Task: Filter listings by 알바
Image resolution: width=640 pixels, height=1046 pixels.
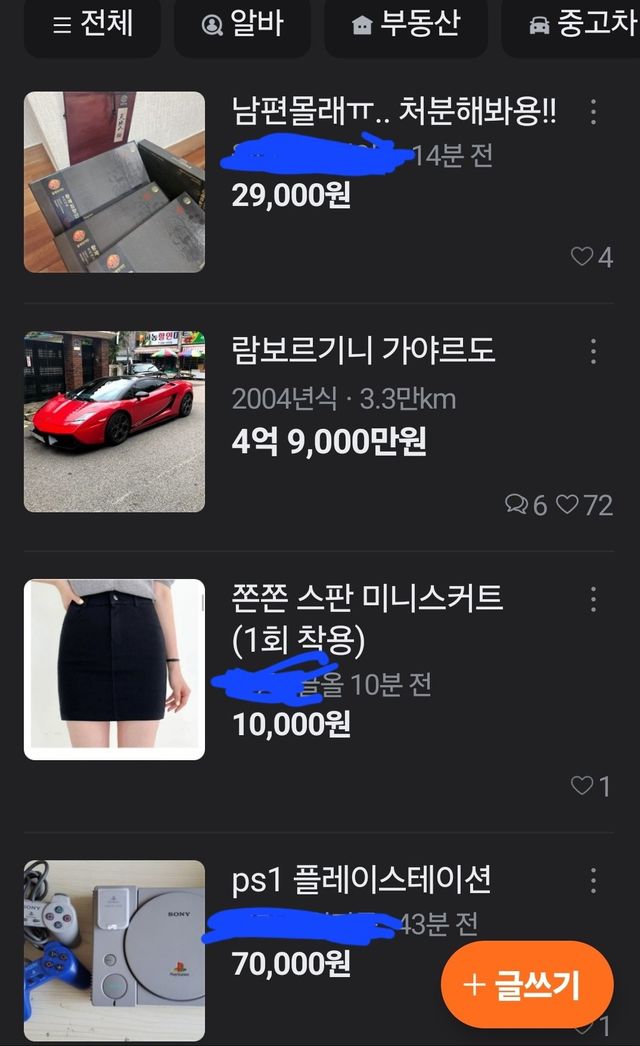Action: (242, 25)
